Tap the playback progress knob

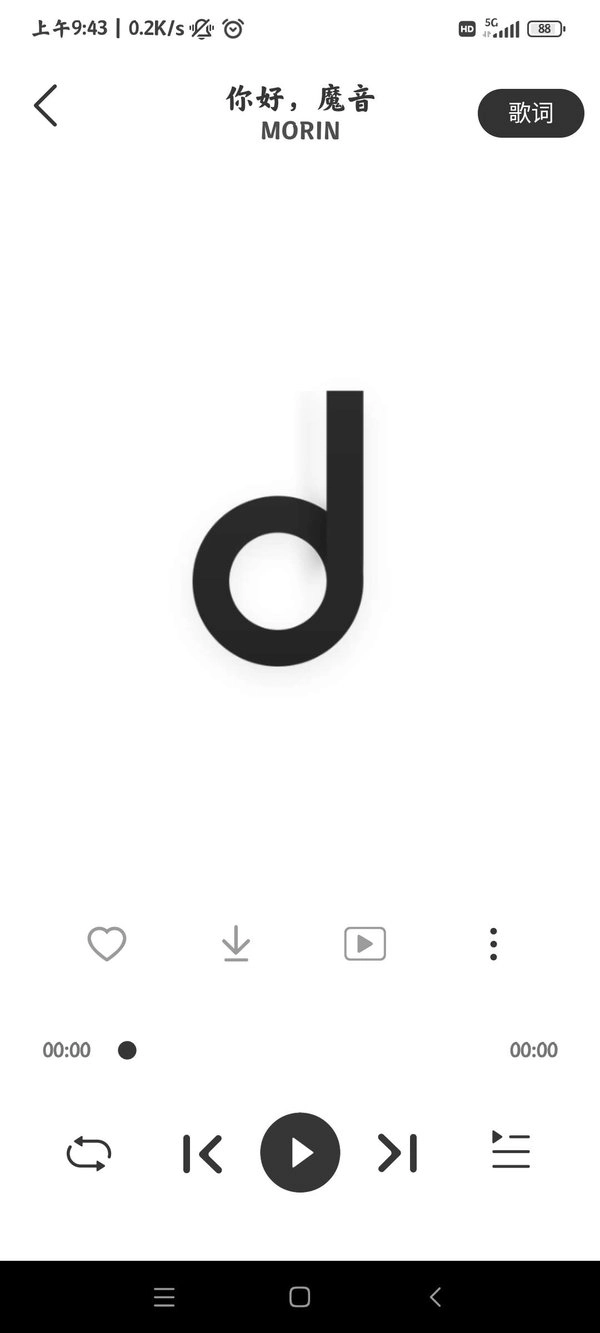pyautogui.click(x=127, y=1050)
